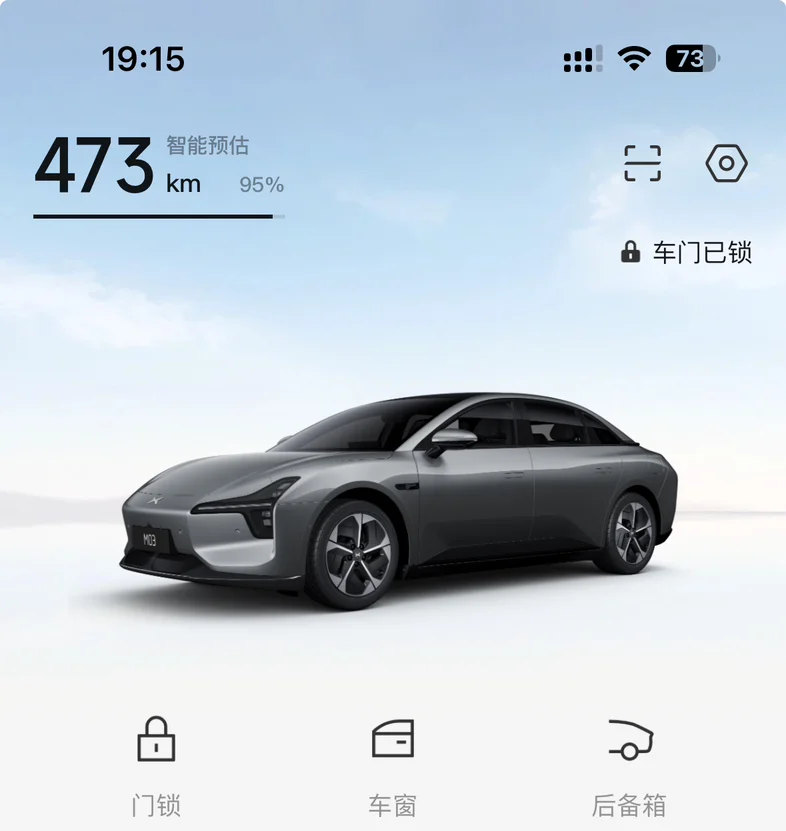The image size is (786, 831).
Task: Open the 后备箱 trunk control
Action: (x=629, y=767)
